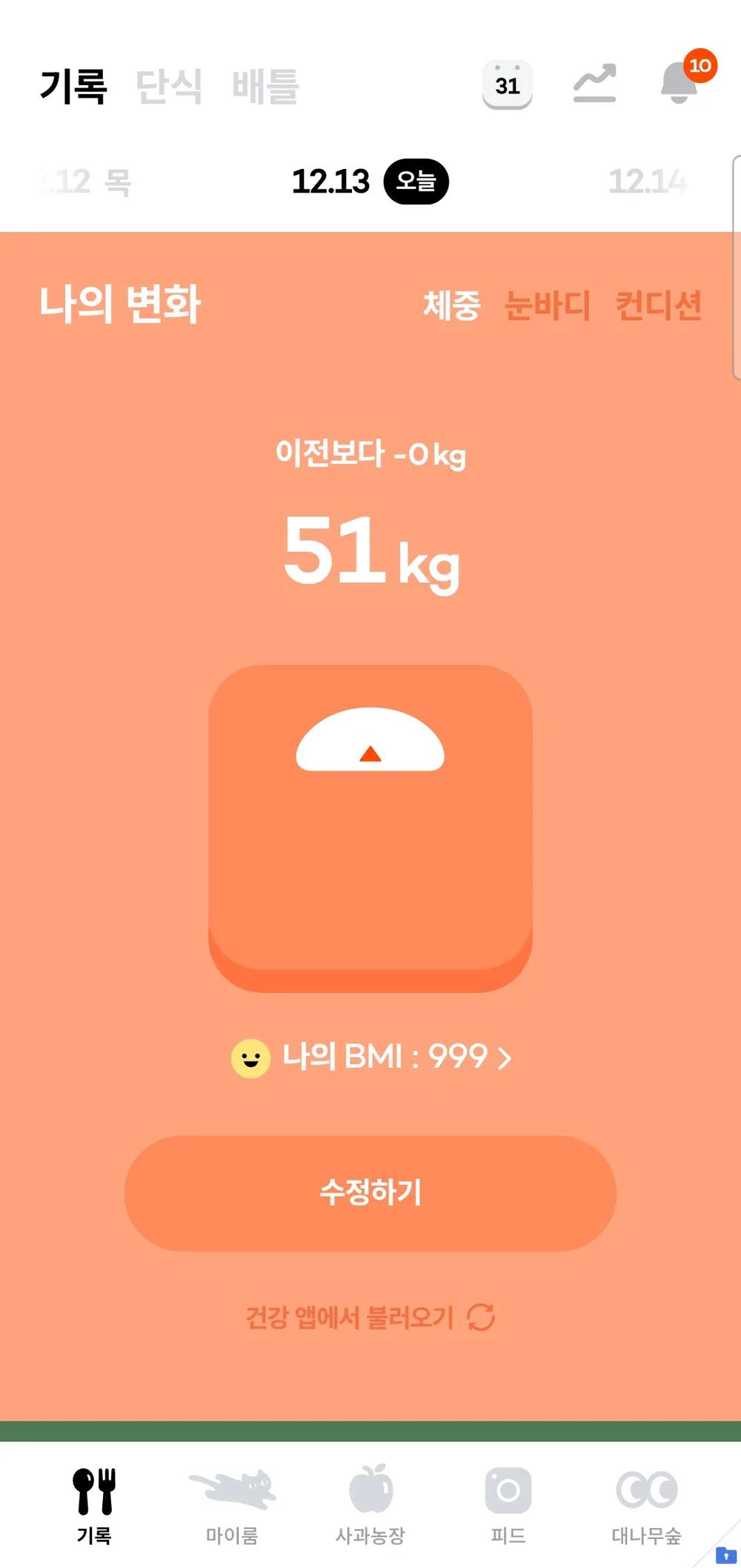Tap the 기록 bottom navigation tab
The image size is (741, 1568).
(x=94, y=1504)
